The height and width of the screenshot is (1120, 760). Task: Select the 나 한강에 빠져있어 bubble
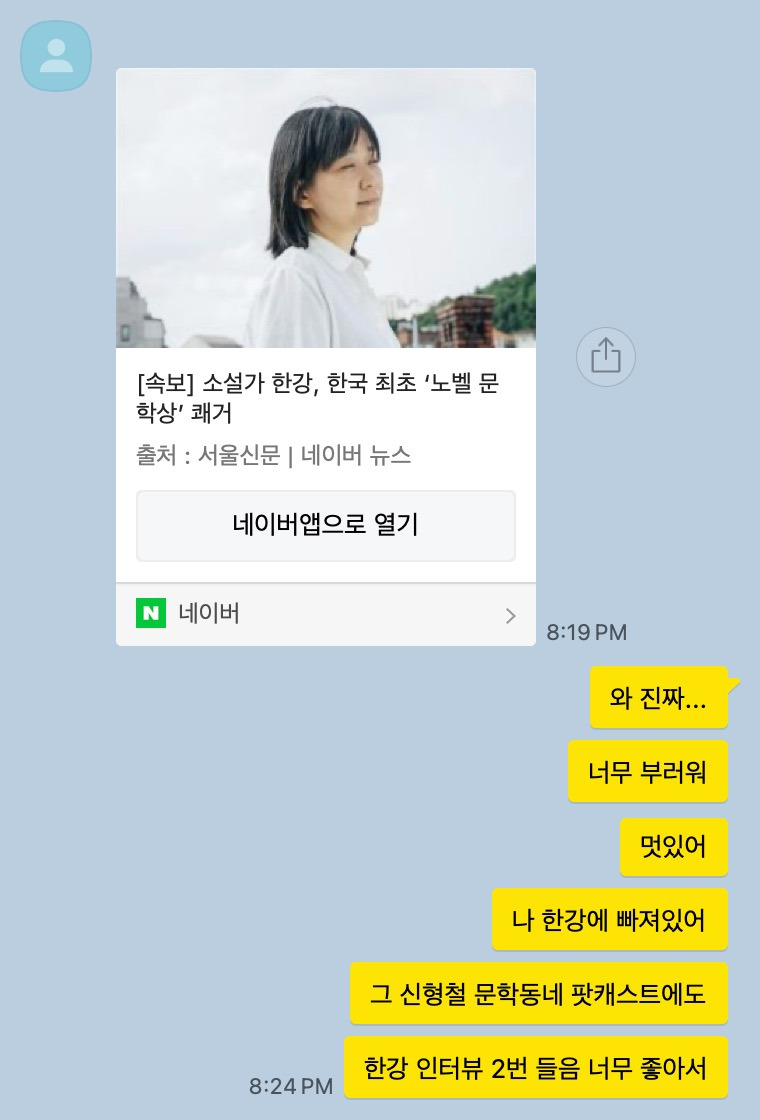point(610,919)
